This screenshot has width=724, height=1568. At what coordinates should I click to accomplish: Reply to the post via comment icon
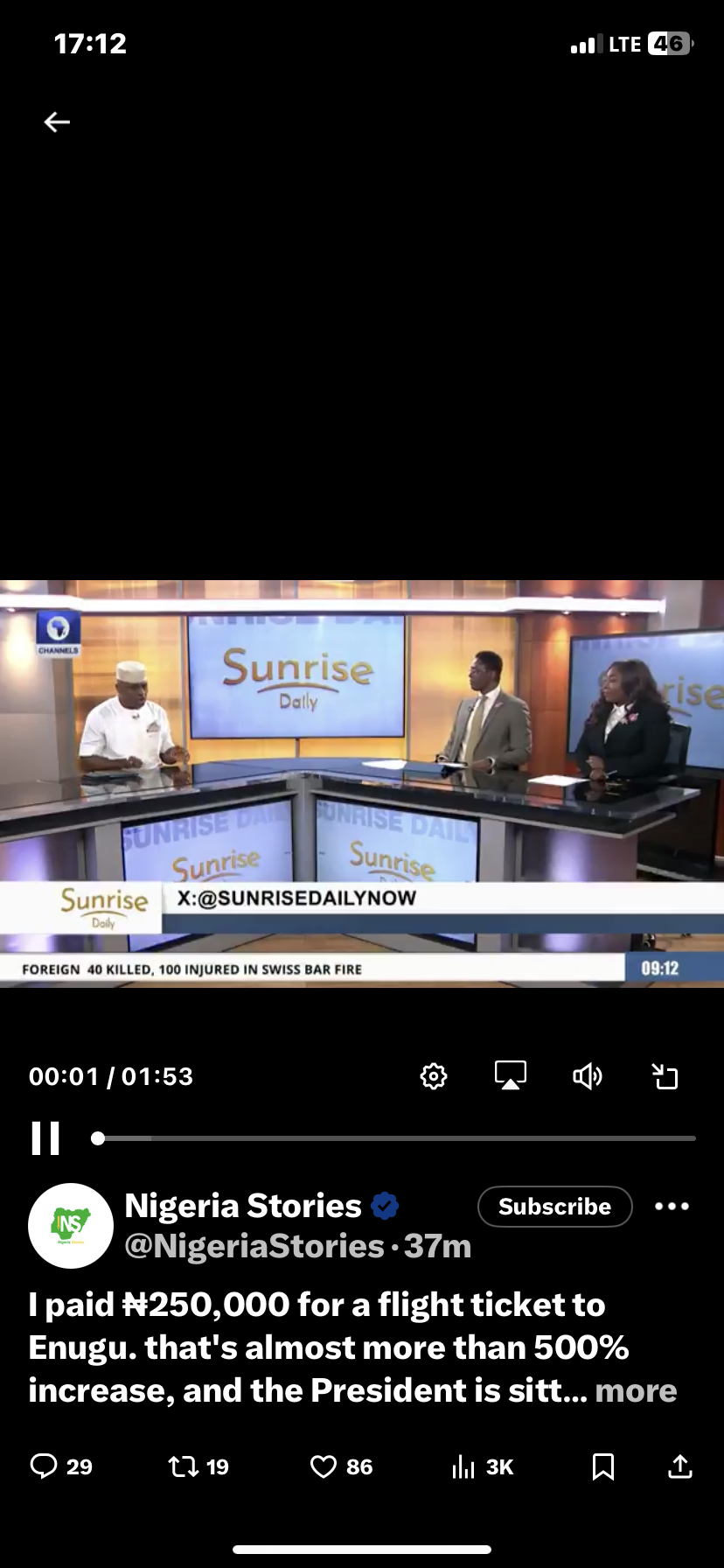(44, 1466)
